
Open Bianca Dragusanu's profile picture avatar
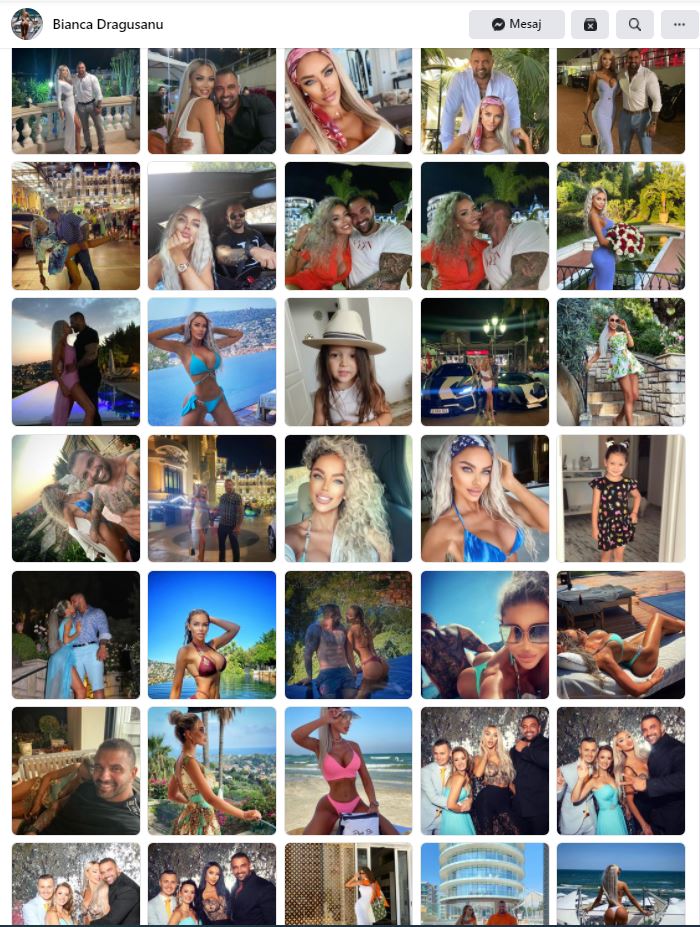[27, 24]
